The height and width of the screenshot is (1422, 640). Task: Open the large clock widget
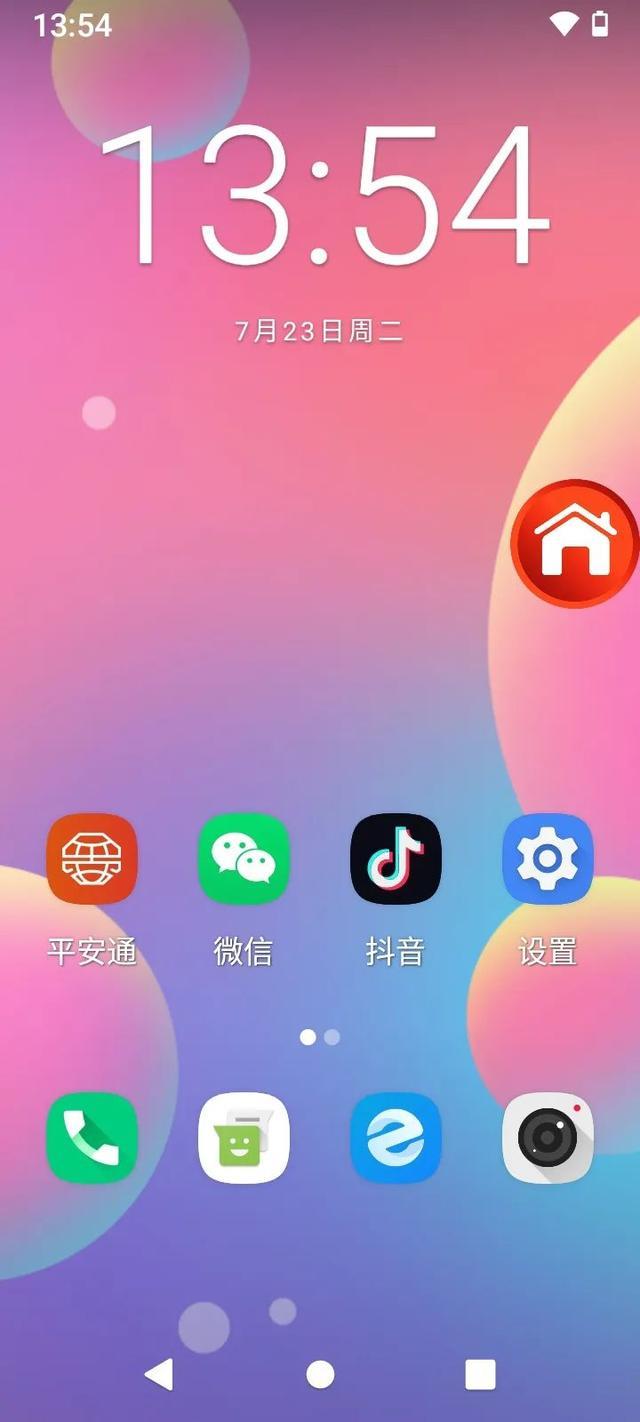click(322, 195)
